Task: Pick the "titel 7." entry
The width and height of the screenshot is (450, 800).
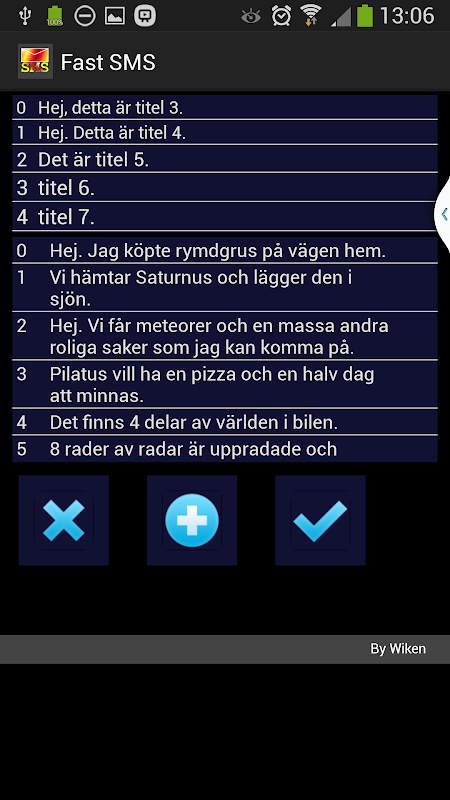Action: pos(225,217)
